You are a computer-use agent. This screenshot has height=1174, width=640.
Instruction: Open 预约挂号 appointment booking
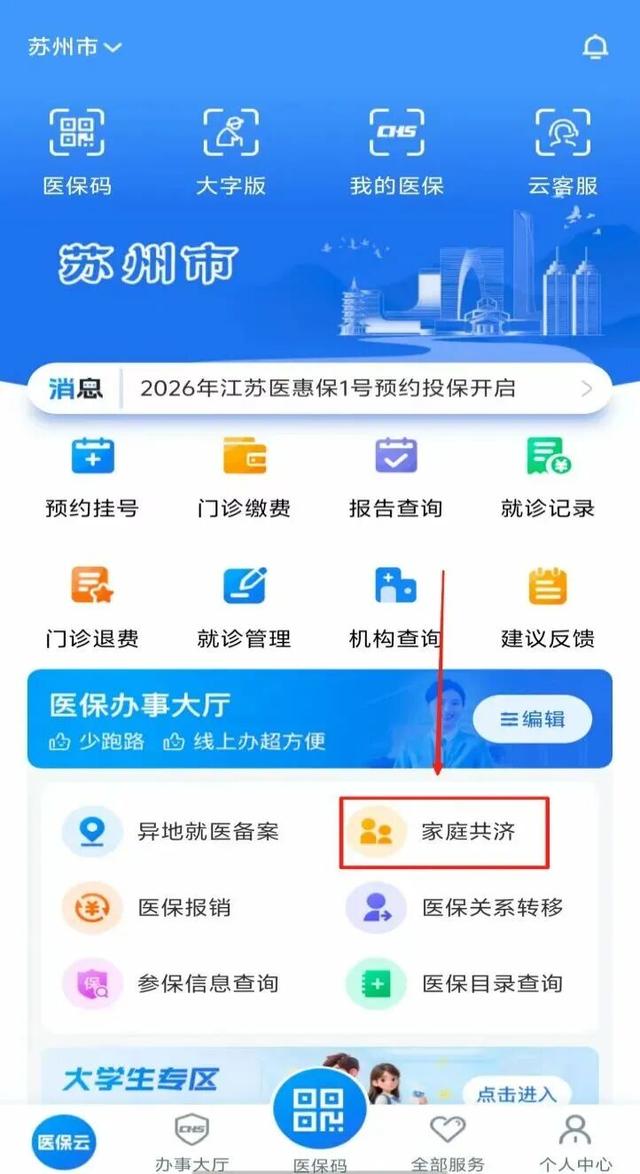(92, 477)
